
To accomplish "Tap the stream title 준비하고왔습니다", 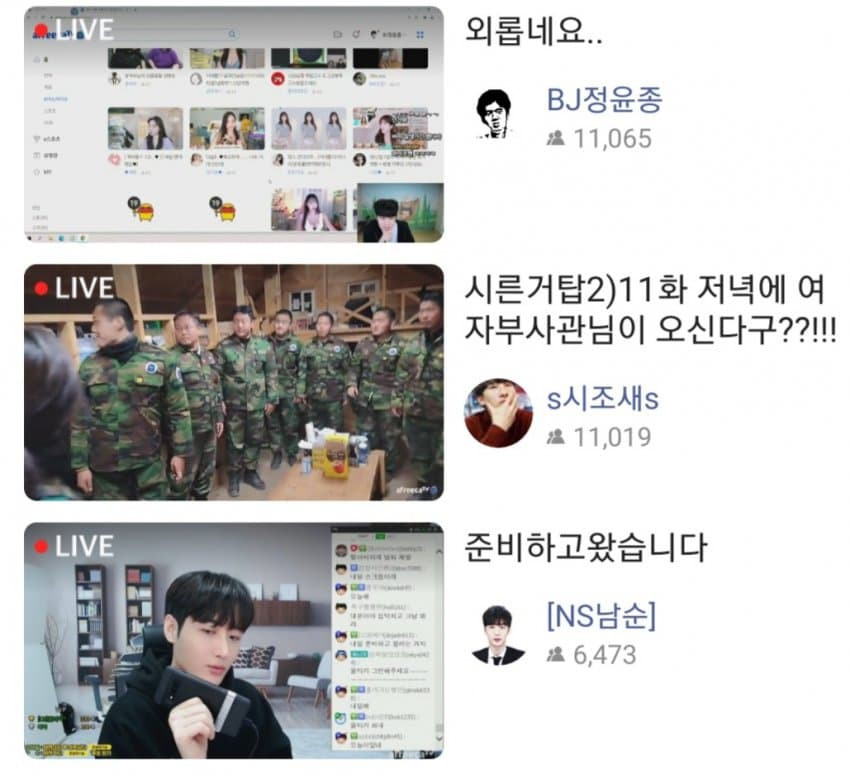I will click(x=586, y=547).
